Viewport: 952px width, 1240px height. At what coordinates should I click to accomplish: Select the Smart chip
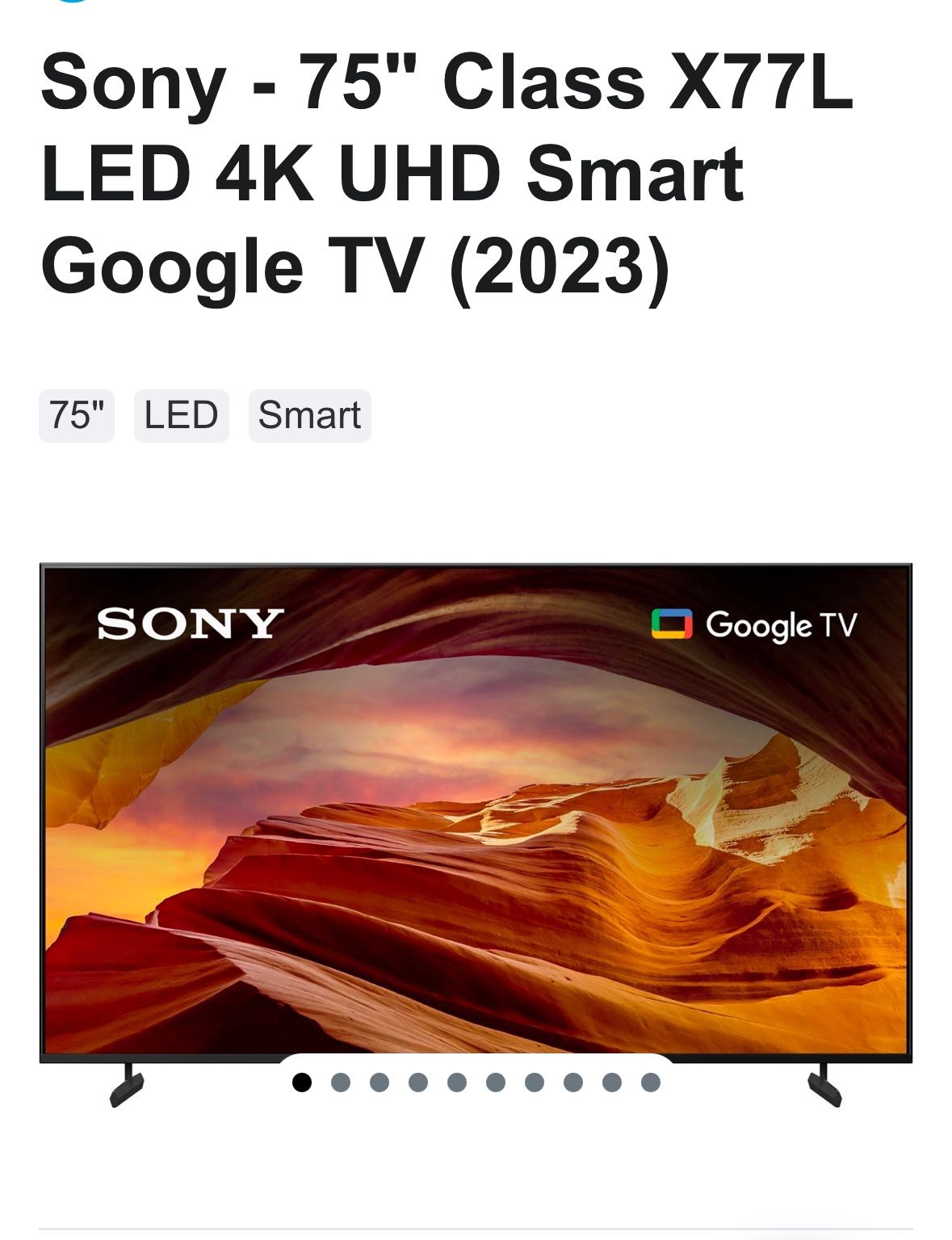click(x=309, y=416)
